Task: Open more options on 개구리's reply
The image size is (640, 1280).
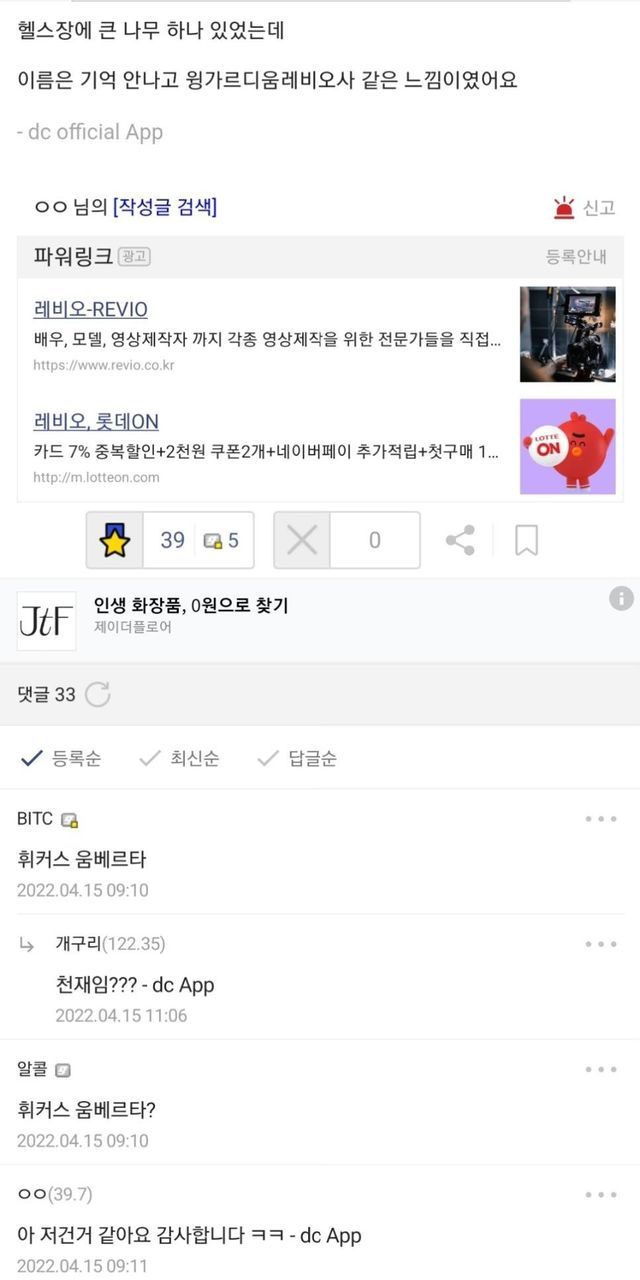Action: click(601, 944)
